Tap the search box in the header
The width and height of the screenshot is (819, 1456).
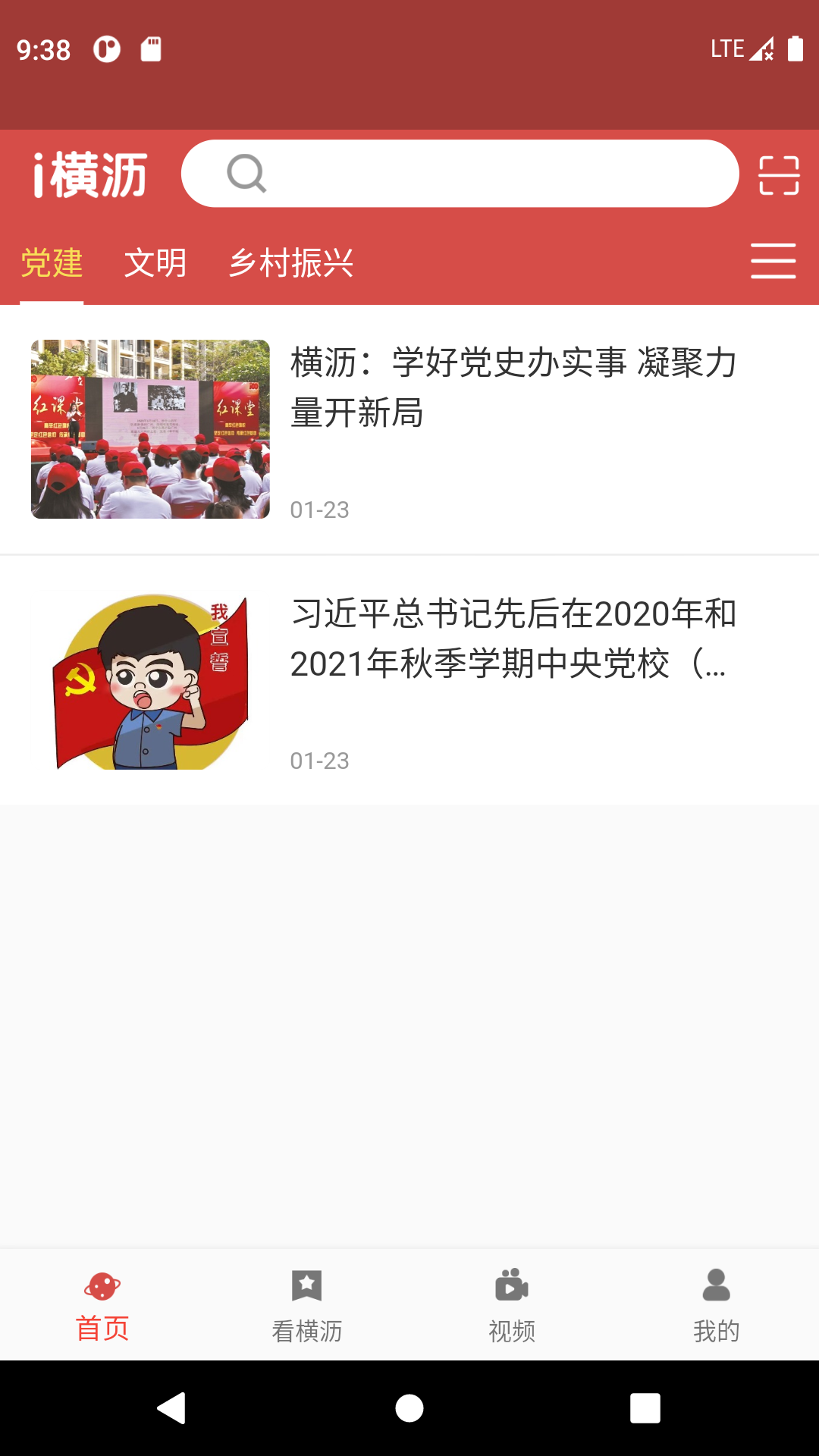(x=460, y=174)
